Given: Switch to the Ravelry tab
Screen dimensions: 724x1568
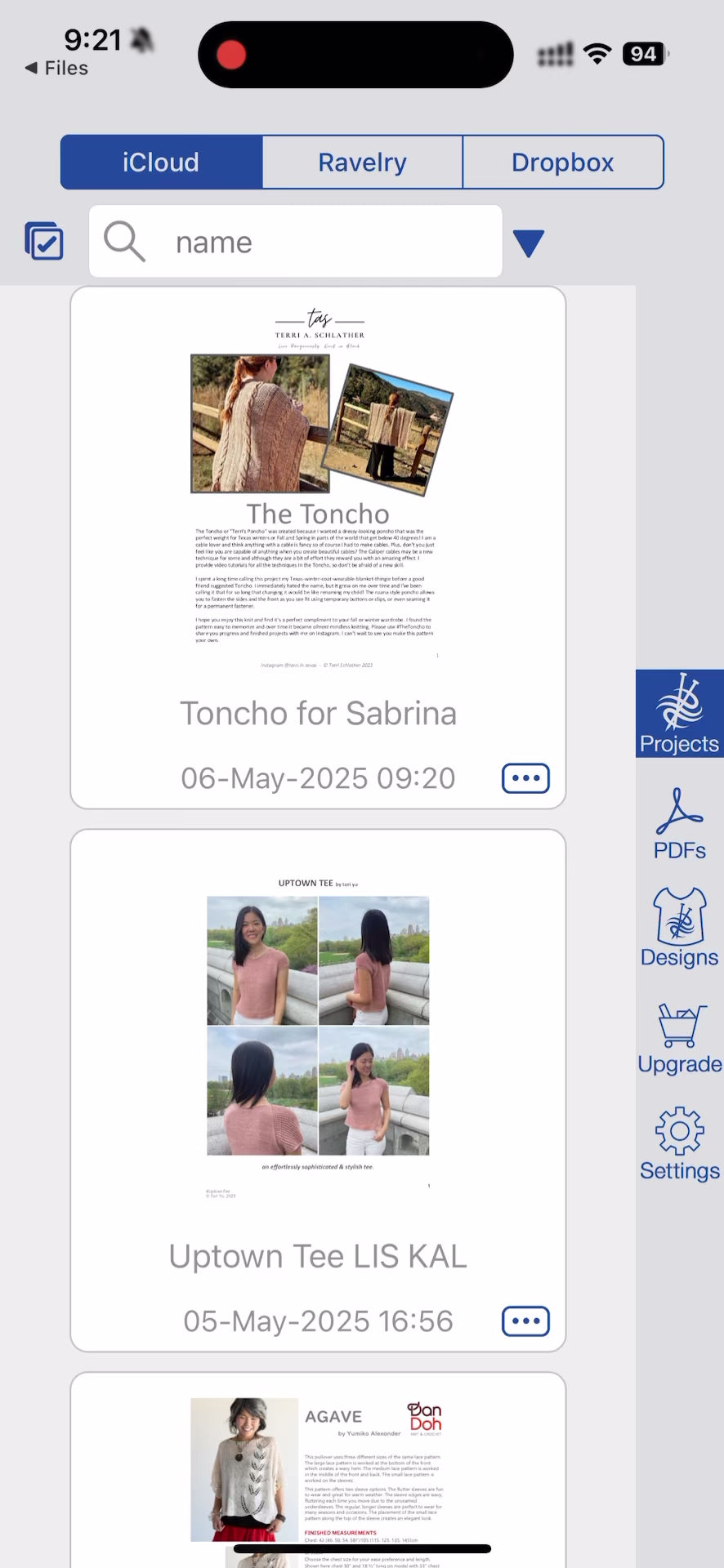Looking at the screenshot, I should point(362,163).
